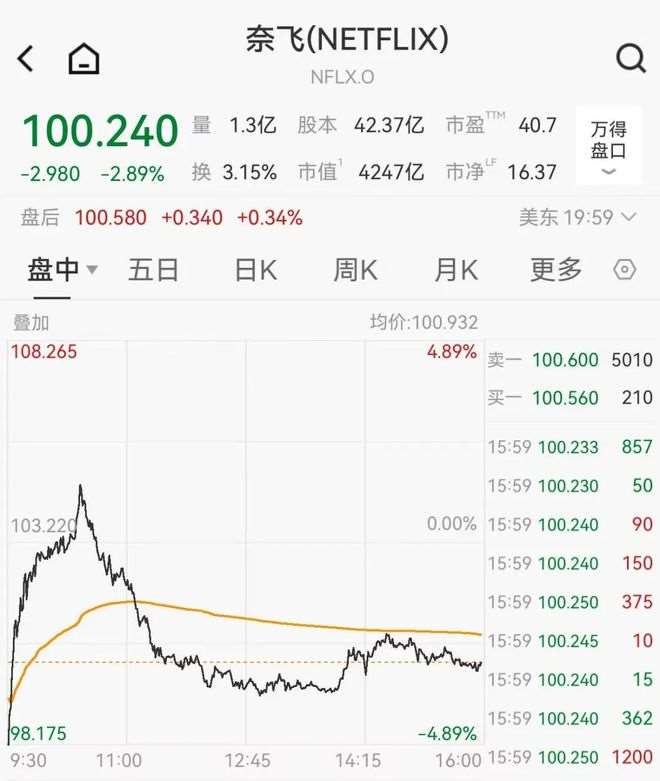This screenshot has width=660, height=781.
Task: Expand the 万得盘口 panel
Action: 608,146
